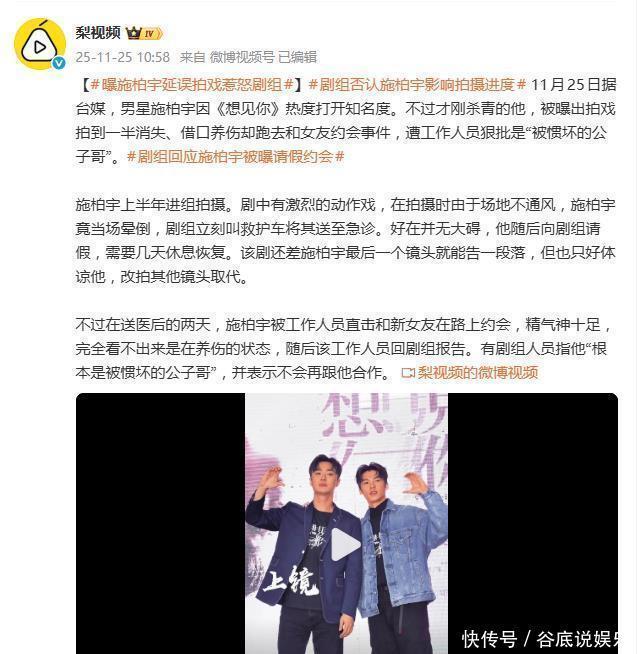Viewport: 637px width, 654px height.
Task: Open the 微博视频号 source link
Action: [241, 57]
